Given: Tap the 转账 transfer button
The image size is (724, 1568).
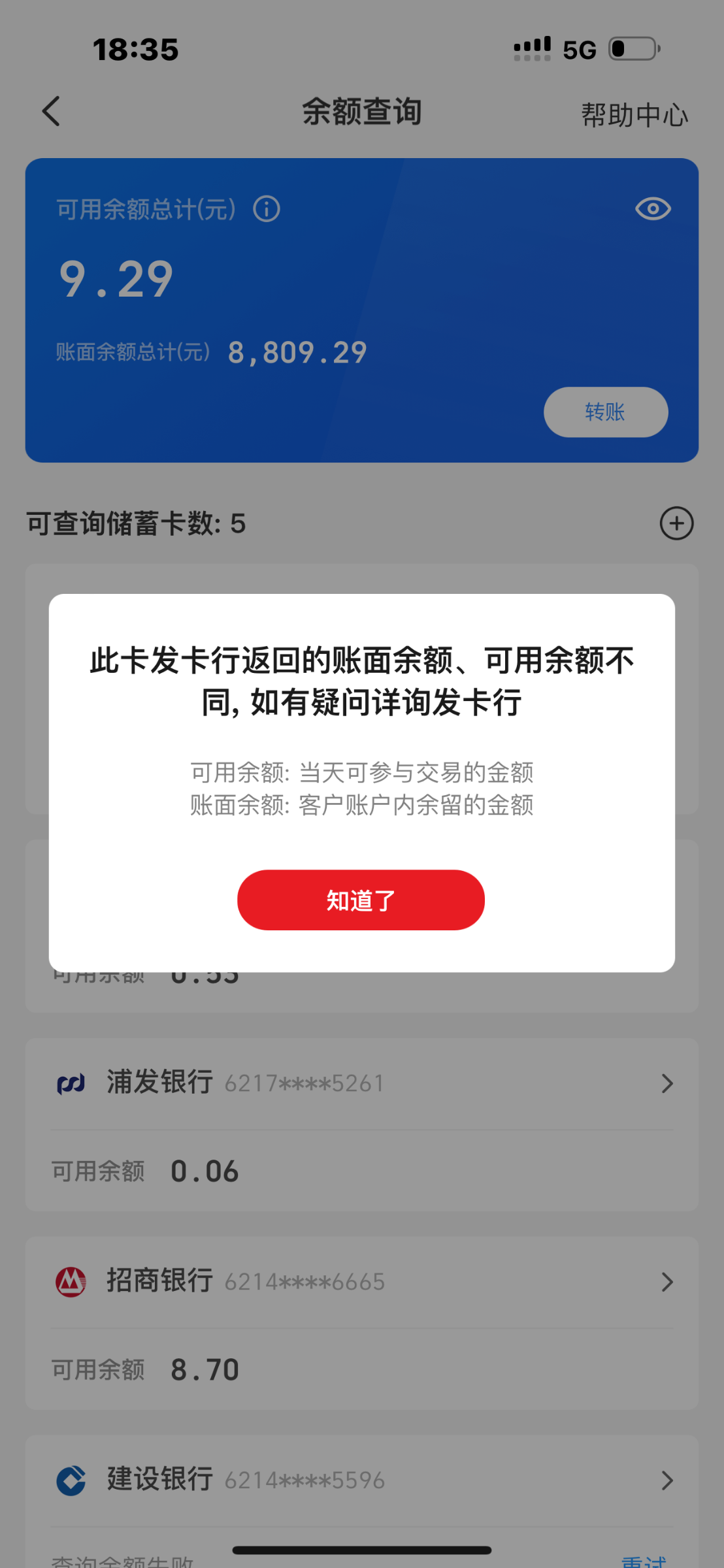Looking at the screenshot, I should tap(605, 412).
